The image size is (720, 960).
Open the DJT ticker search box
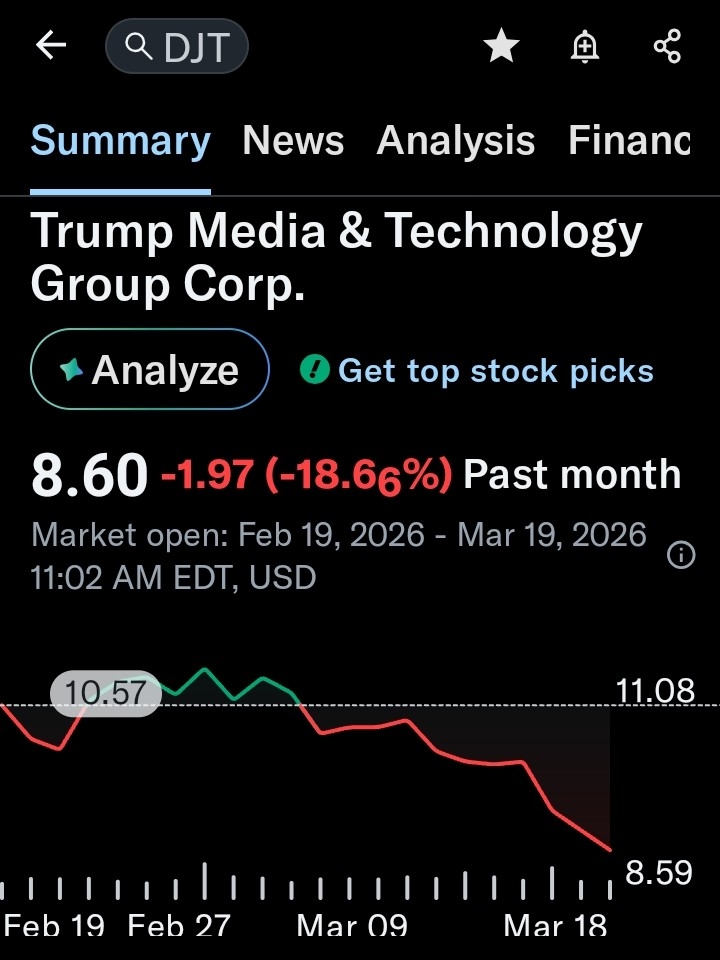(177, 47)
